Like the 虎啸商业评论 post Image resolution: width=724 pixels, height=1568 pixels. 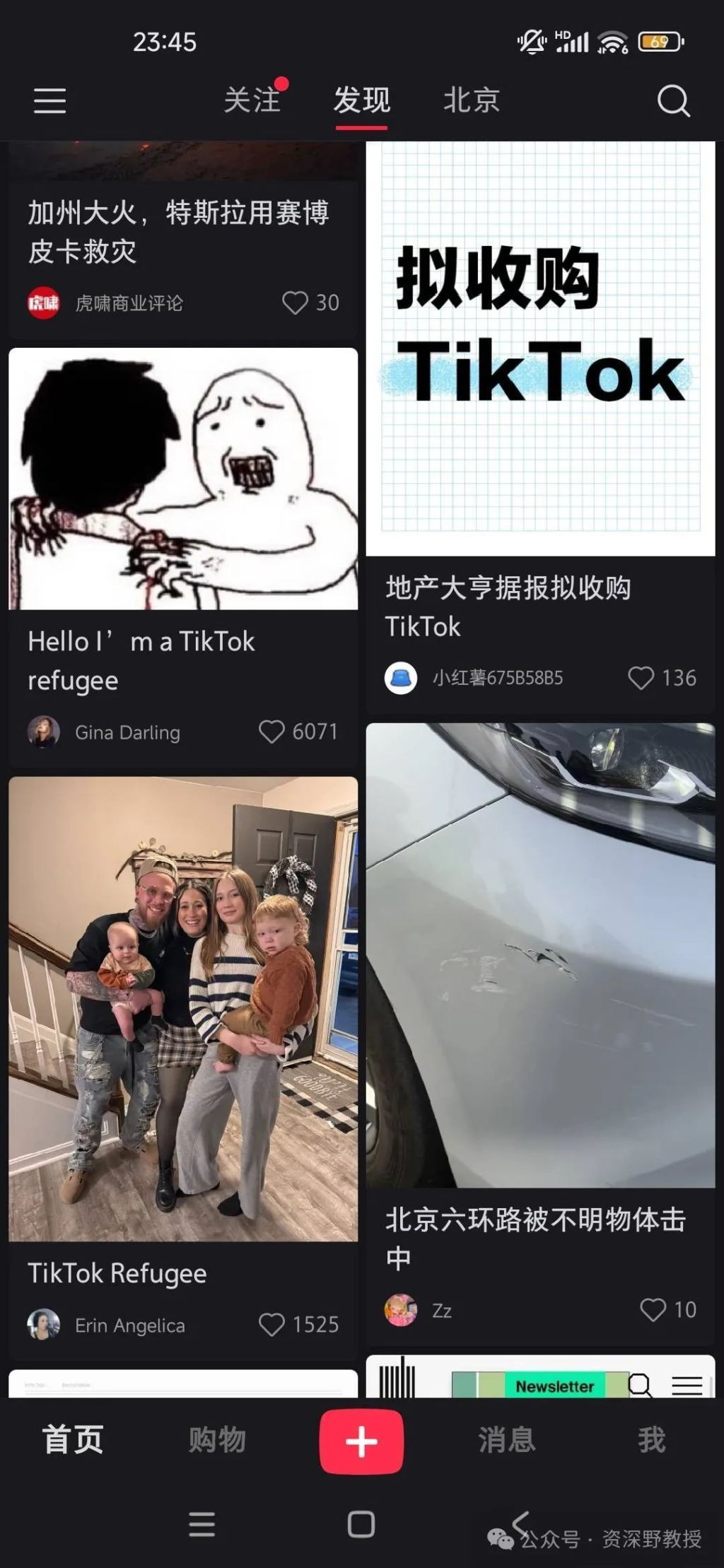(295, 303)
